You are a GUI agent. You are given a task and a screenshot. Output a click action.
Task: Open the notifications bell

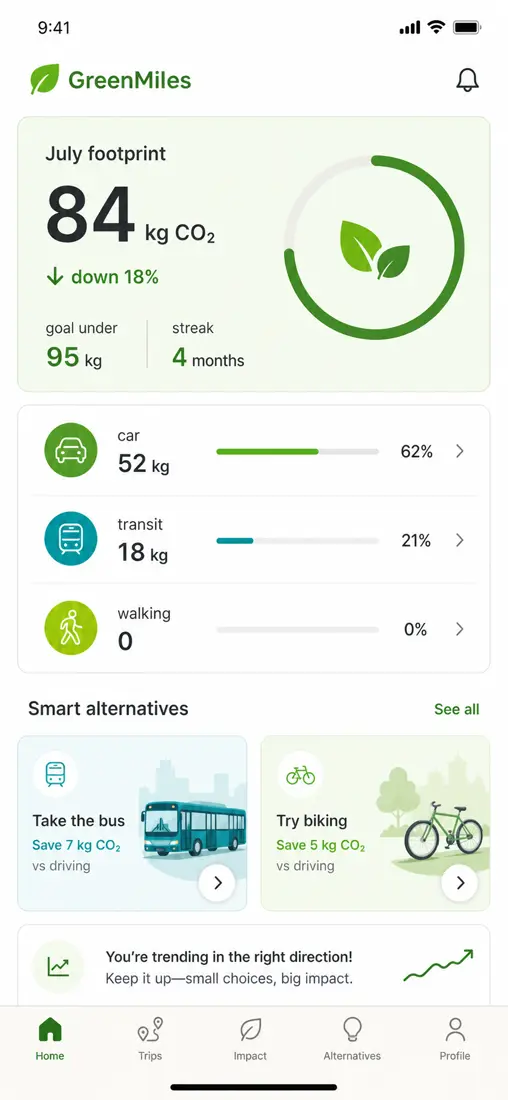pyautogui.click(x=467, y=80)
